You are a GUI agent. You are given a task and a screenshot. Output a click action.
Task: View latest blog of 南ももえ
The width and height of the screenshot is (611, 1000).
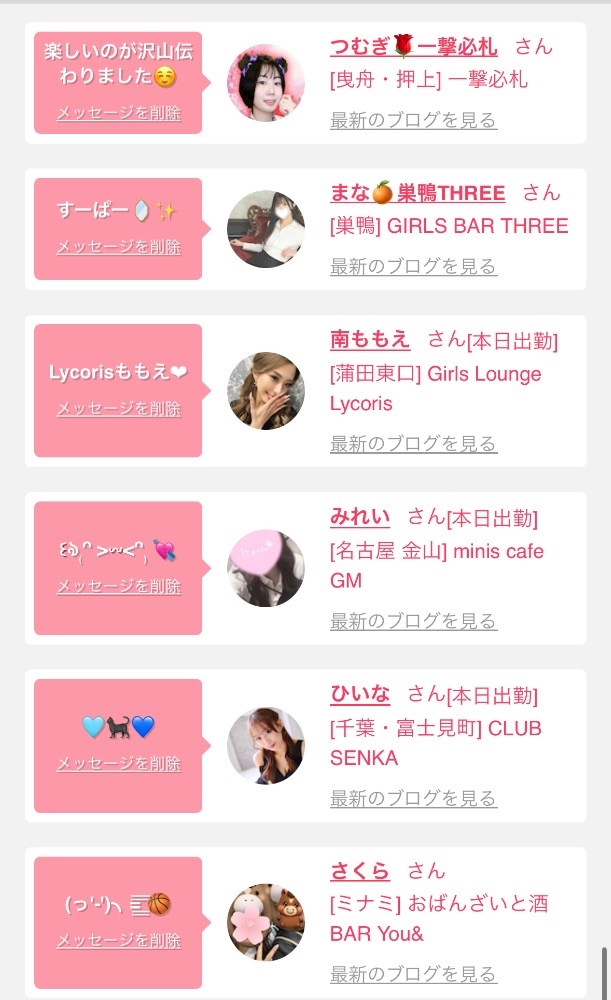[413, 444]
